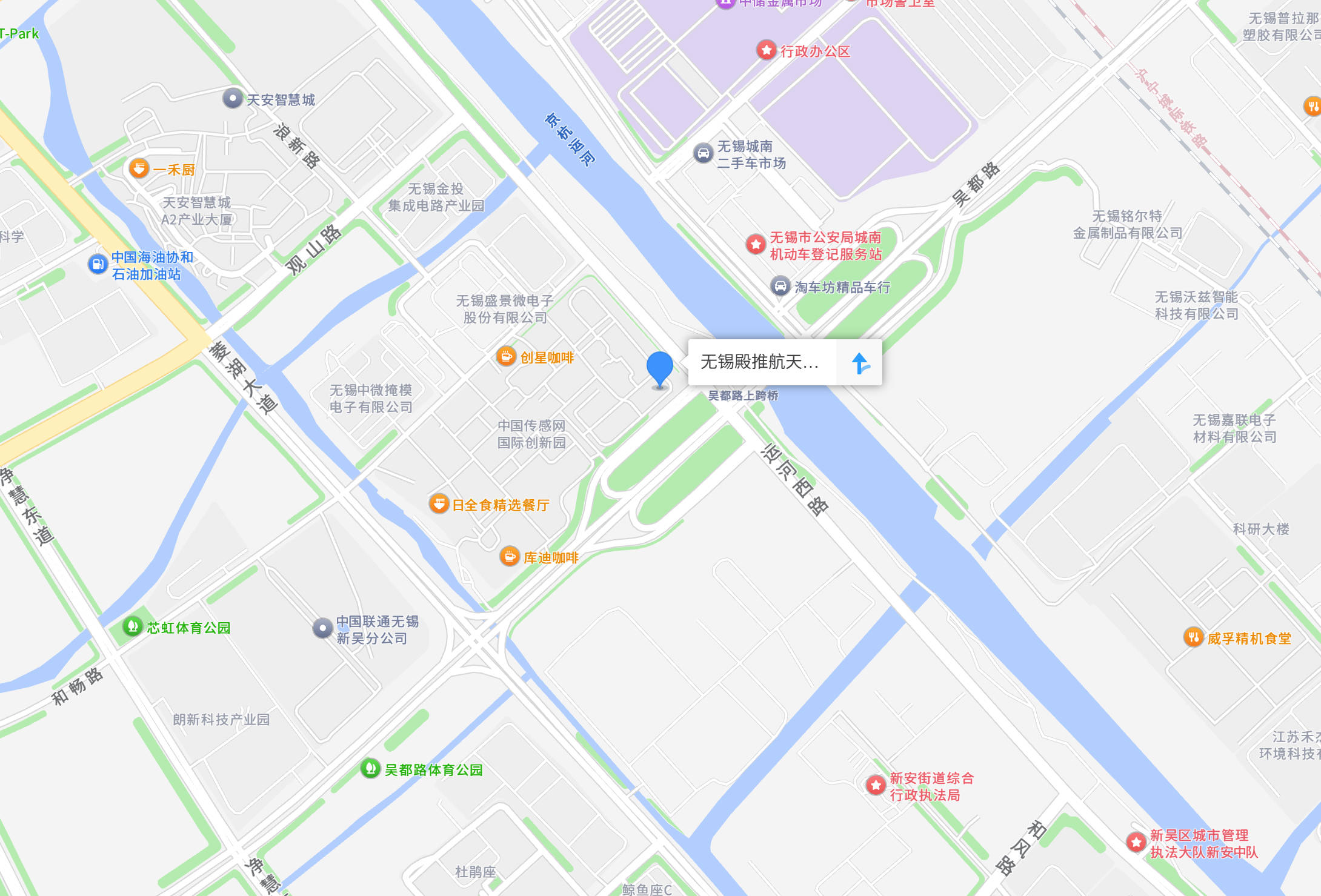This screenshot has height=896, width=1321.
Task: Select the 无锡城南二手车市场 marker
Action: tap(703, 153)
